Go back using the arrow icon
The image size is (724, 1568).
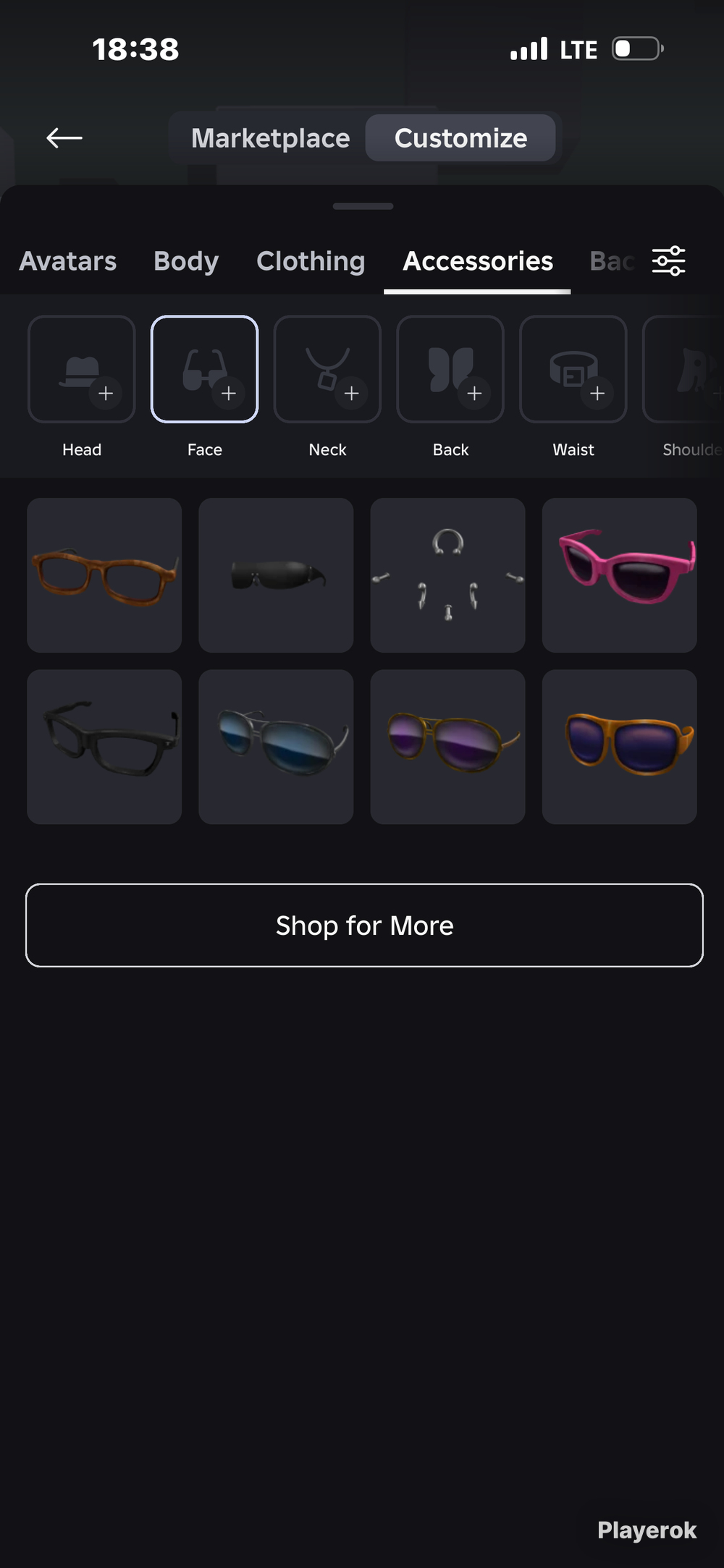coord(64,137)
